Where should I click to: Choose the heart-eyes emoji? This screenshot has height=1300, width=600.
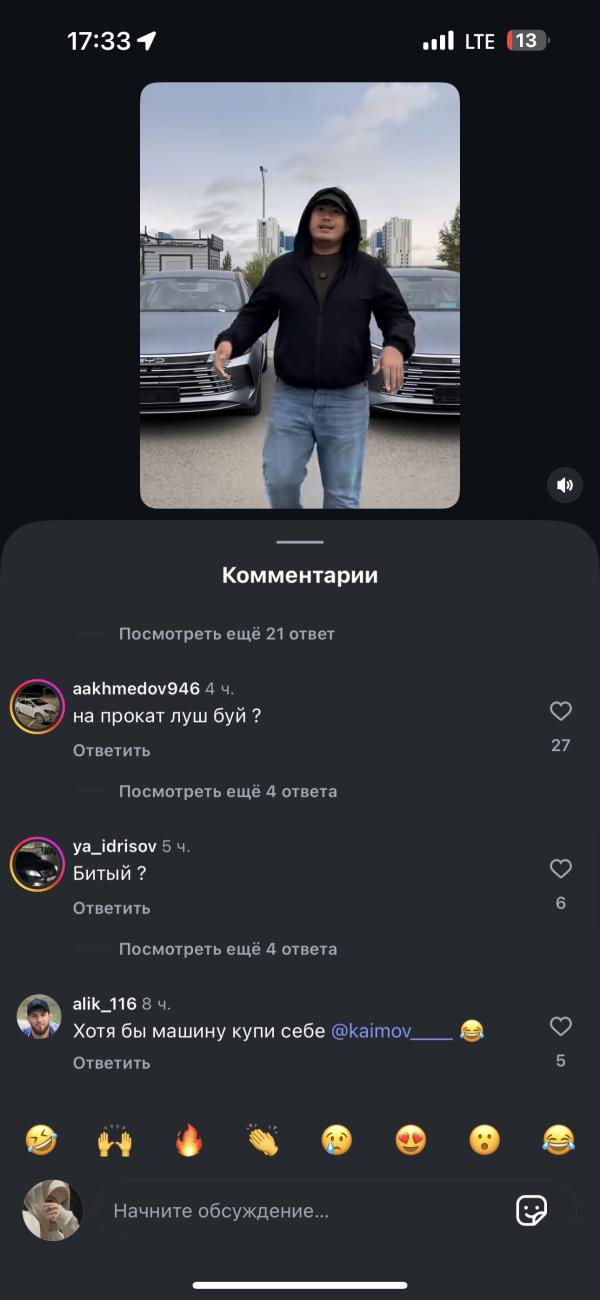tap(411, 1140)
